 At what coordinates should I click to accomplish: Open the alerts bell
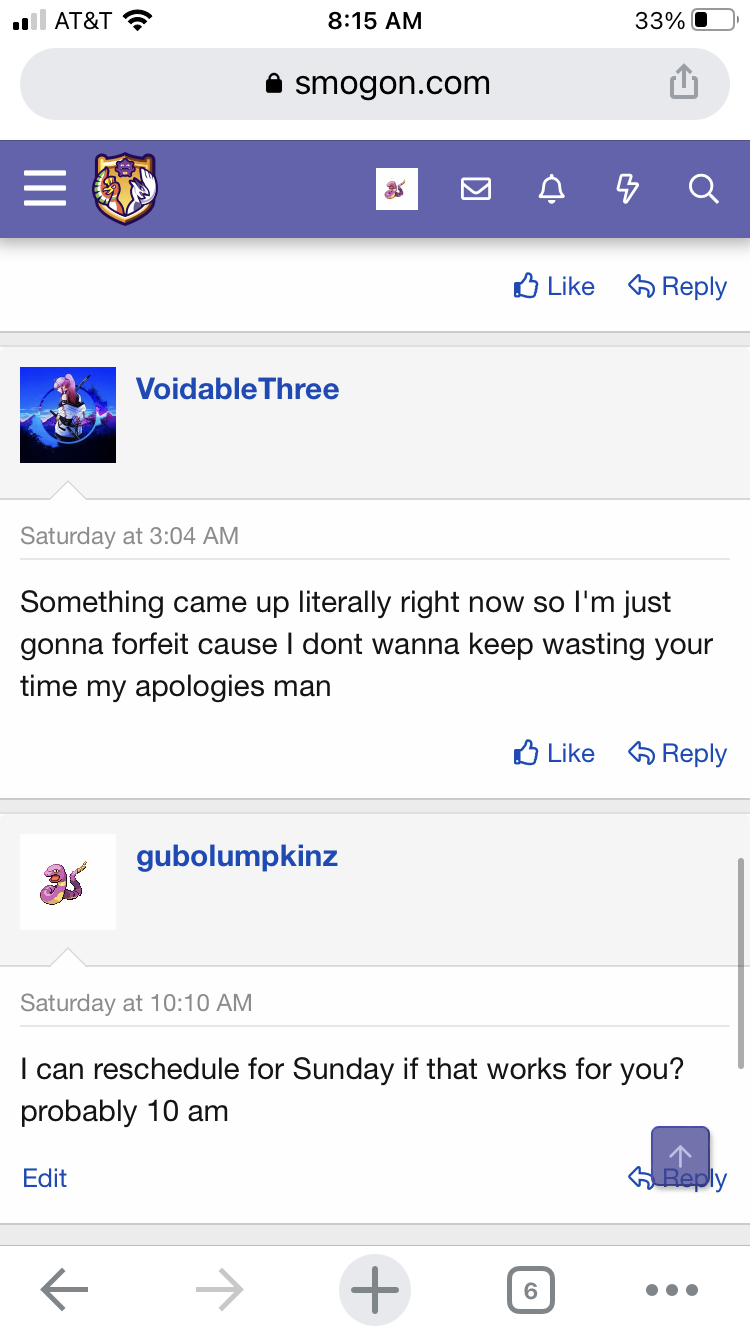(x=551, y=188)
